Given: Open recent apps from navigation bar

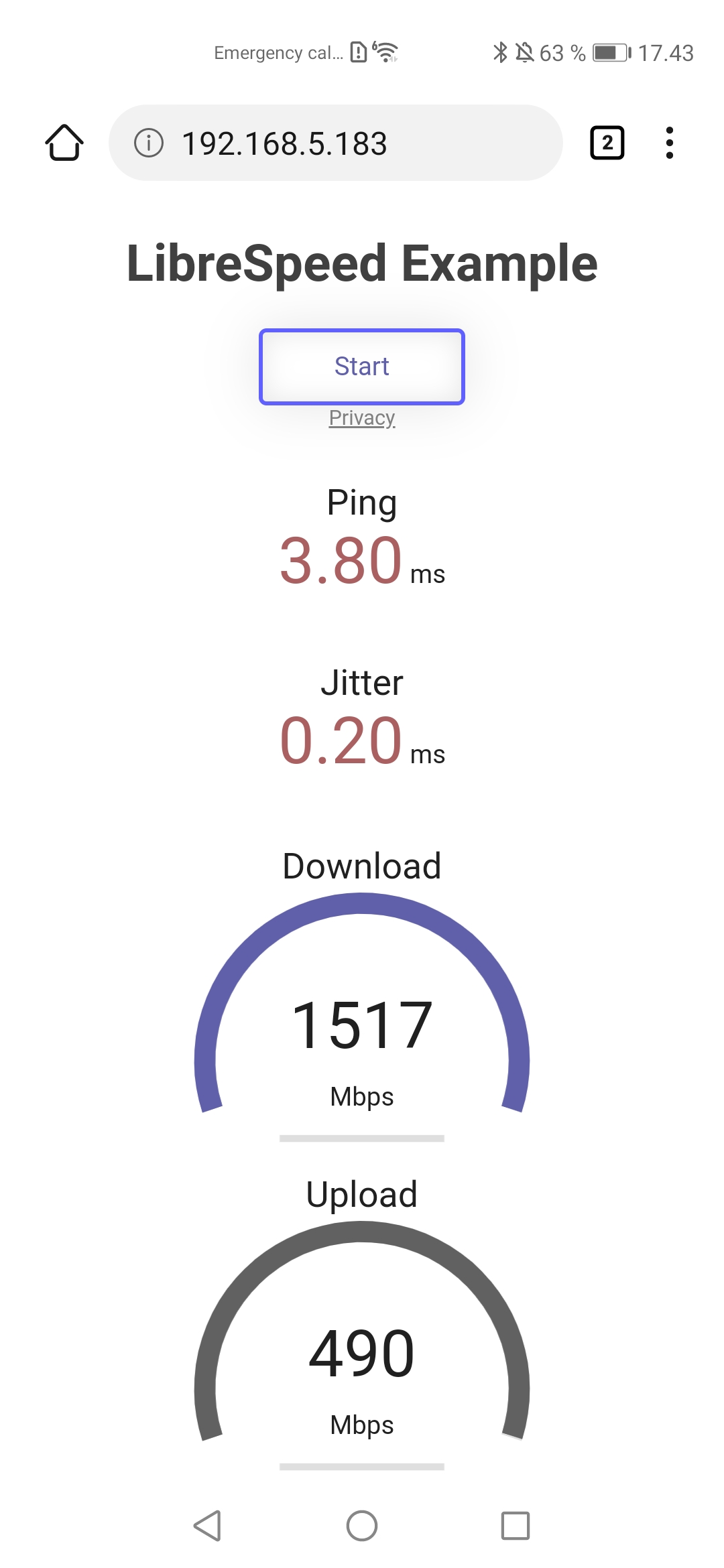Looking at the screenshot, I should pos(516,1526).
